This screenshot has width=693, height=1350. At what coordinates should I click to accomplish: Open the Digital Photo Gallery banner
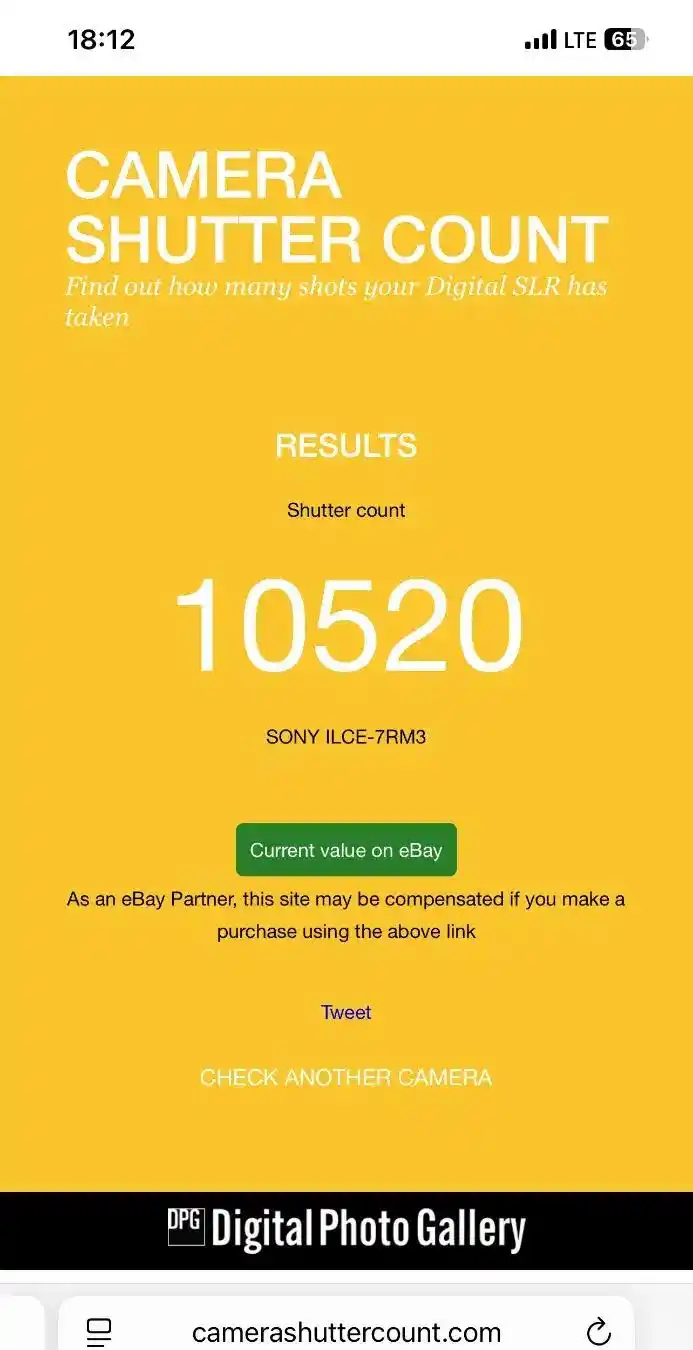click(x=346, y=1229)
